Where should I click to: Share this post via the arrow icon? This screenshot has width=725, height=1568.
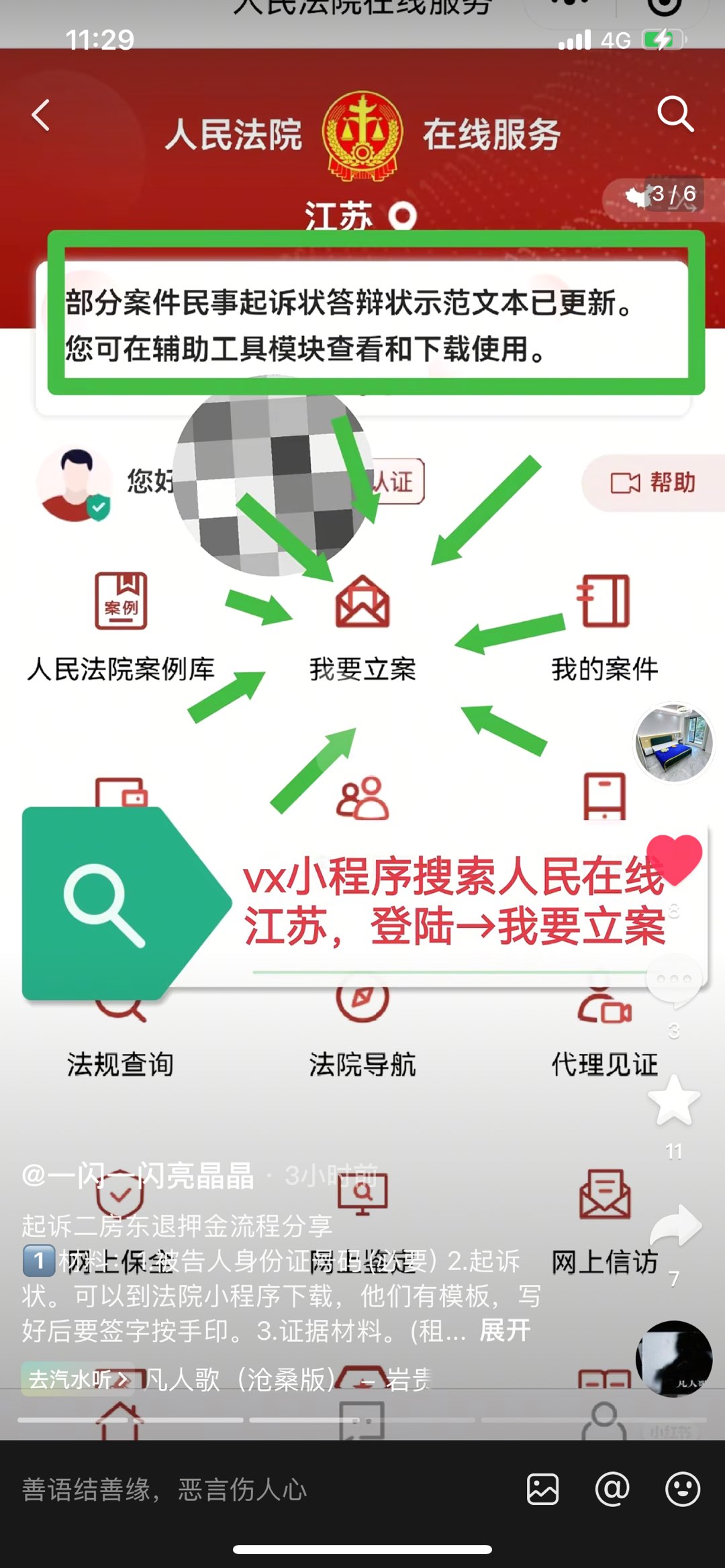[675, 1226]
